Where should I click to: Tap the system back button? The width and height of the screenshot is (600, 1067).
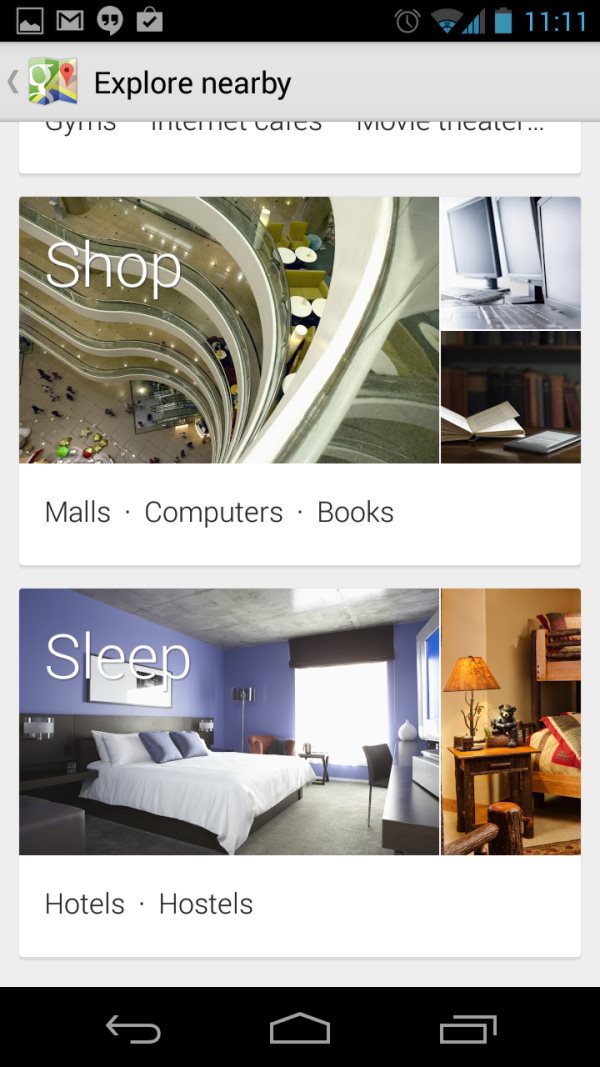coord(133,1029)
